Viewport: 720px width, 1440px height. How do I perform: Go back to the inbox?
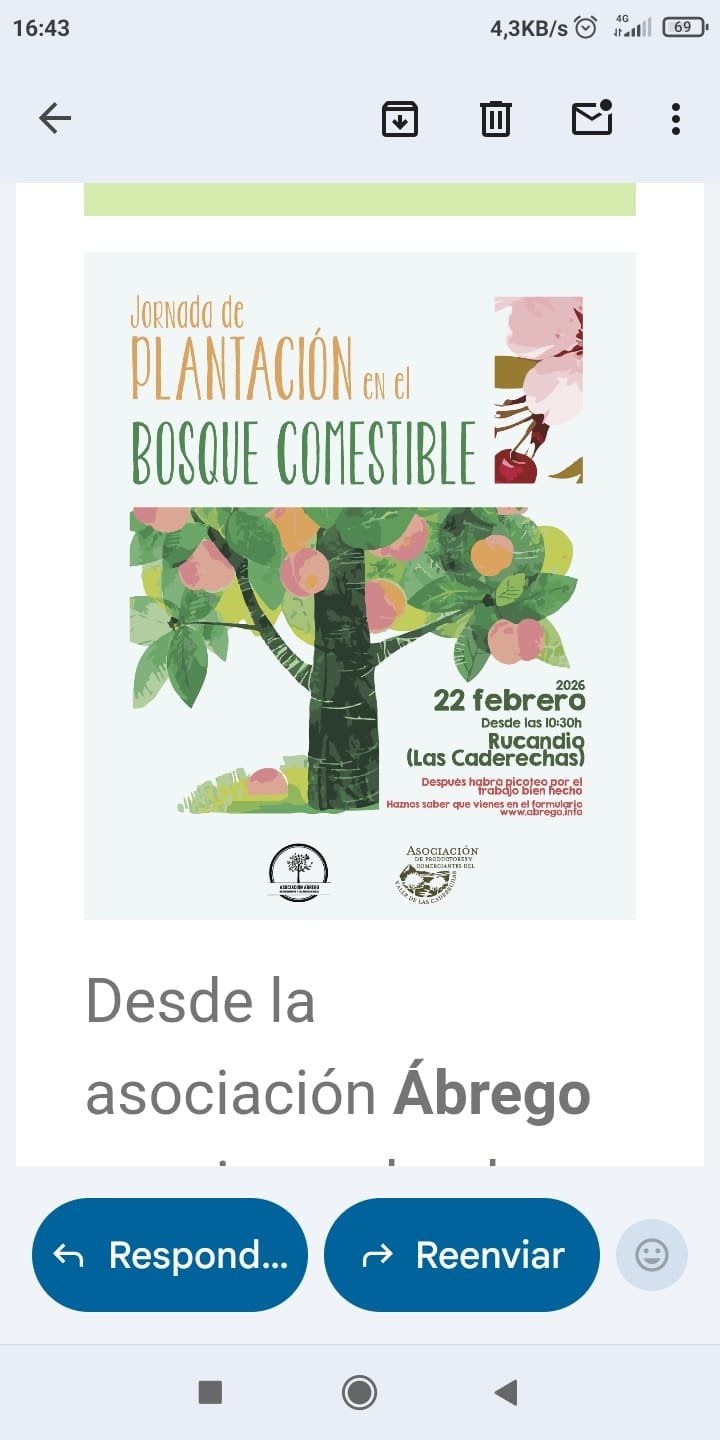(x=55, y=119)
